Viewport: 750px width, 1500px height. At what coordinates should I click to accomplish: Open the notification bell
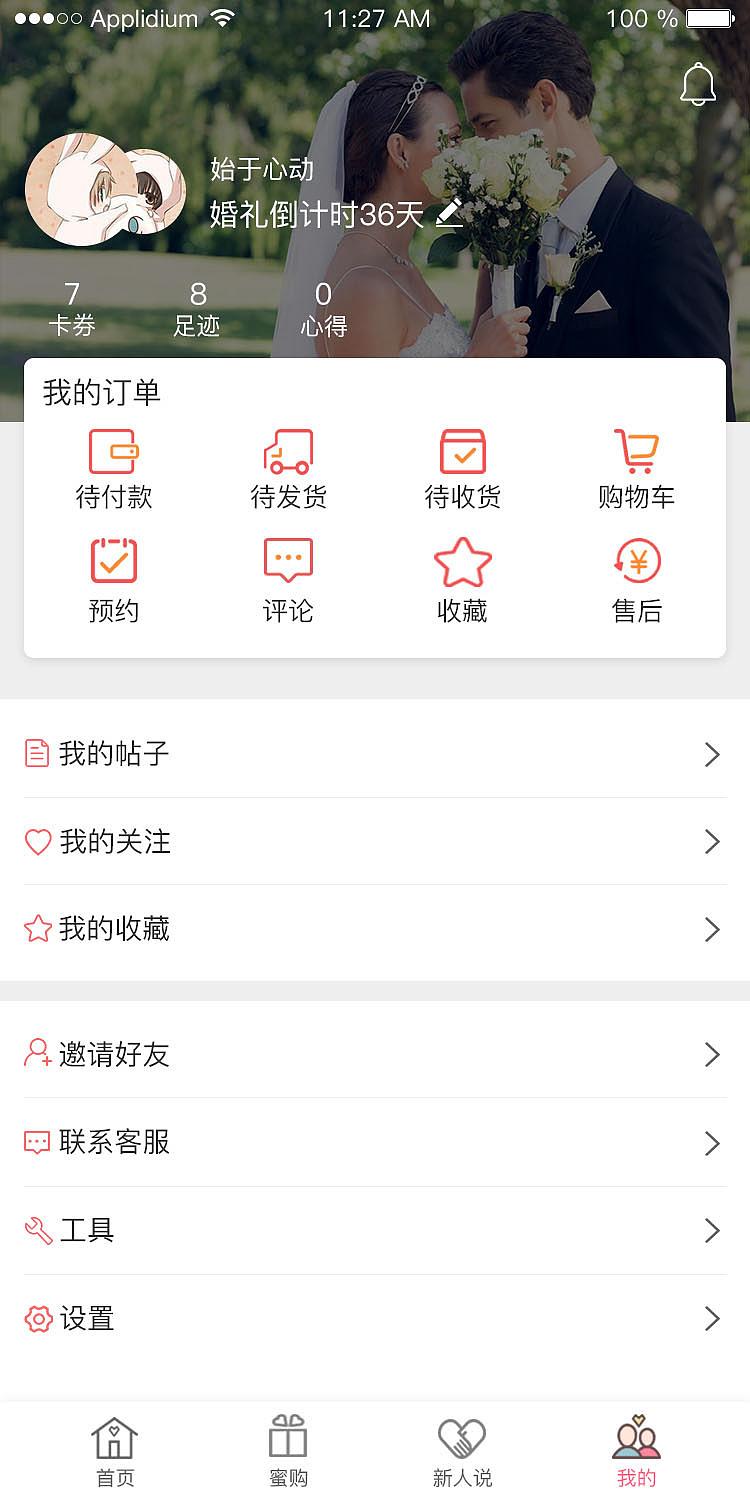coord(699,84)
